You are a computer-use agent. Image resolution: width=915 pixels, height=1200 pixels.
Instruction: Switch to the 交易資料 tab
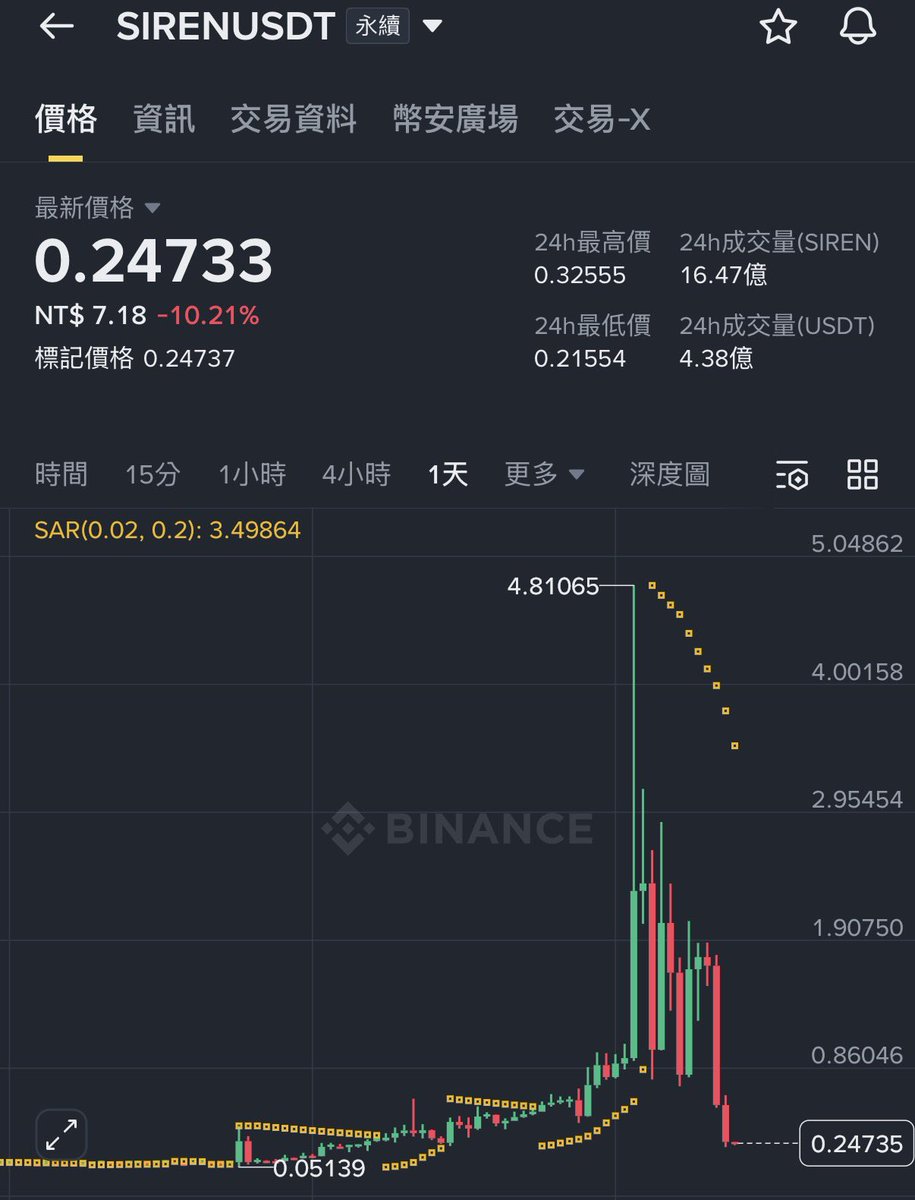tap(293, 120)
